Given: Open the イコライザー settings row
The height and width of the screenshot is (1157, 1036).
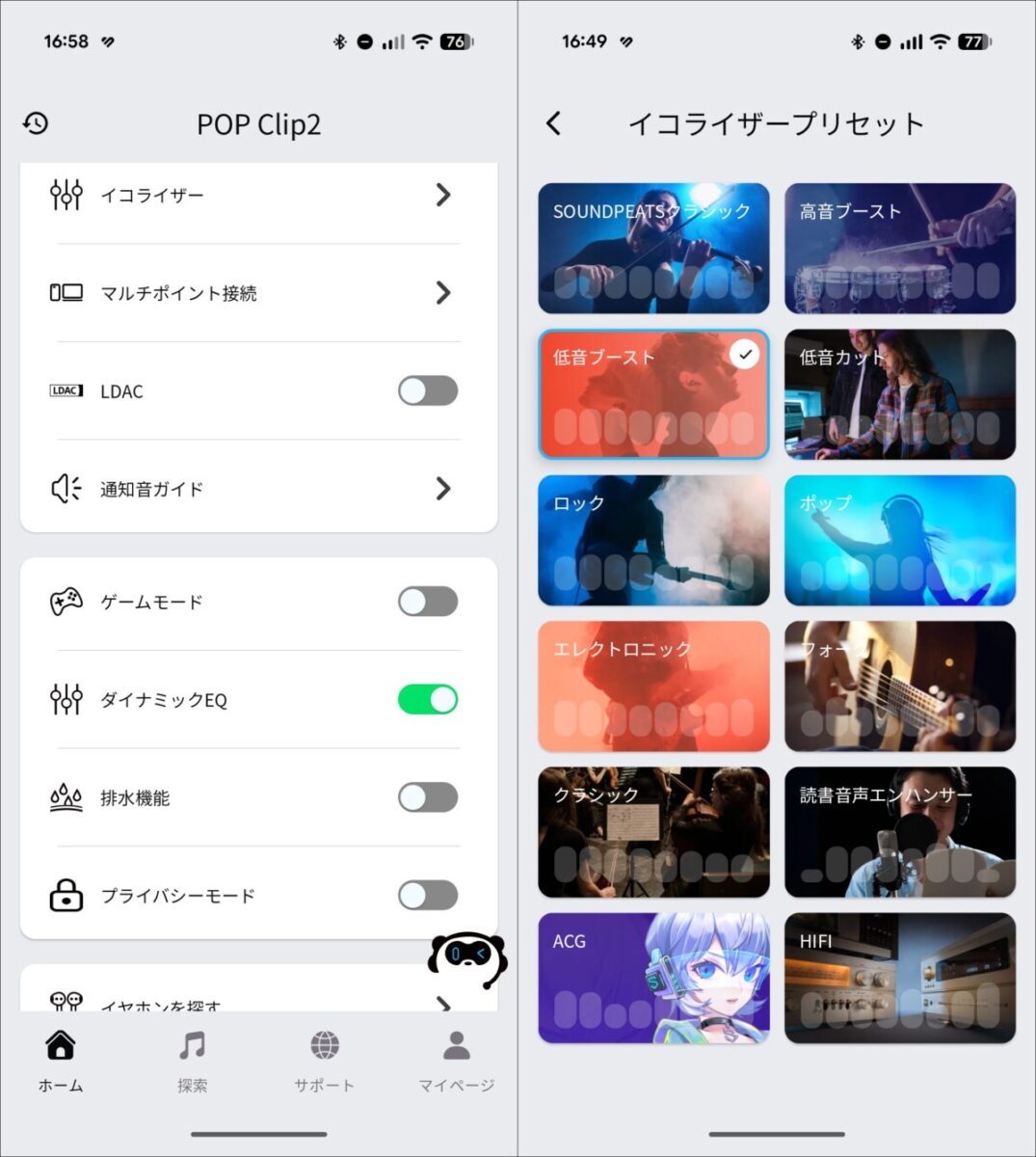Looking at the screenshot, I should tap(258, 196).
